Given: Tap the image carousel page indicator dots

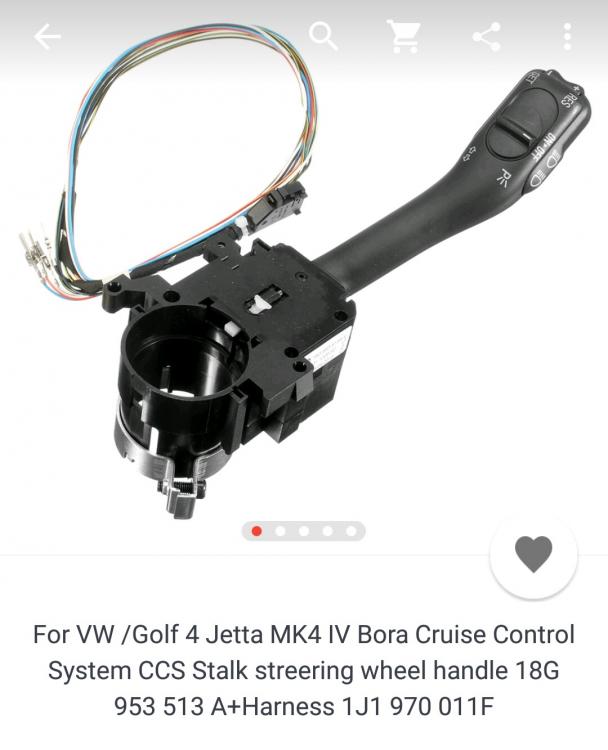Looking at the screenshot, I should pos(304,531).
